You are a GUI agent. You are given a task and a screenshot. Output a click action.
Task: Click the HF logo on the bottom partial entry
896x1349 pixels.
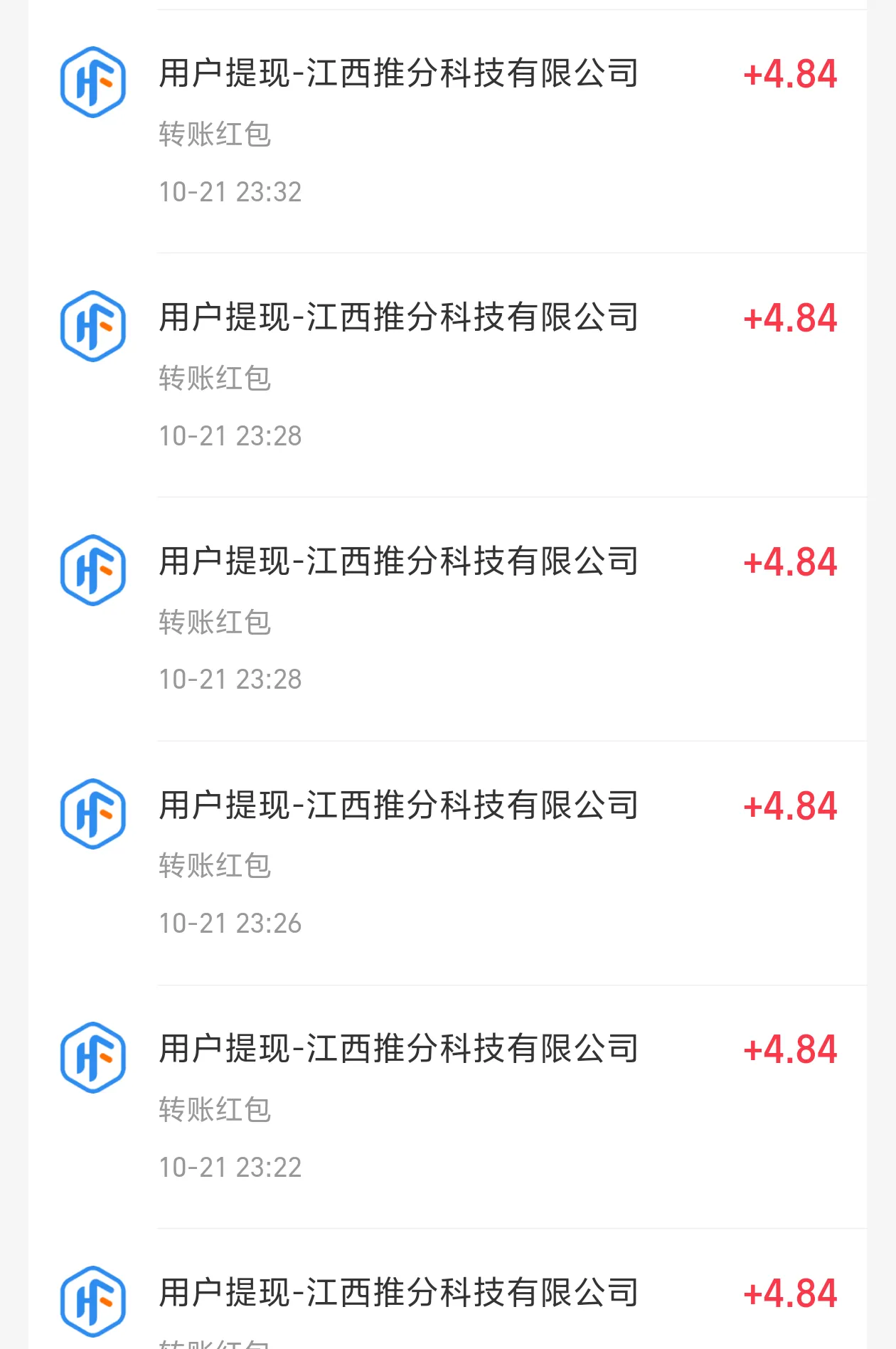click(92, 1302)
